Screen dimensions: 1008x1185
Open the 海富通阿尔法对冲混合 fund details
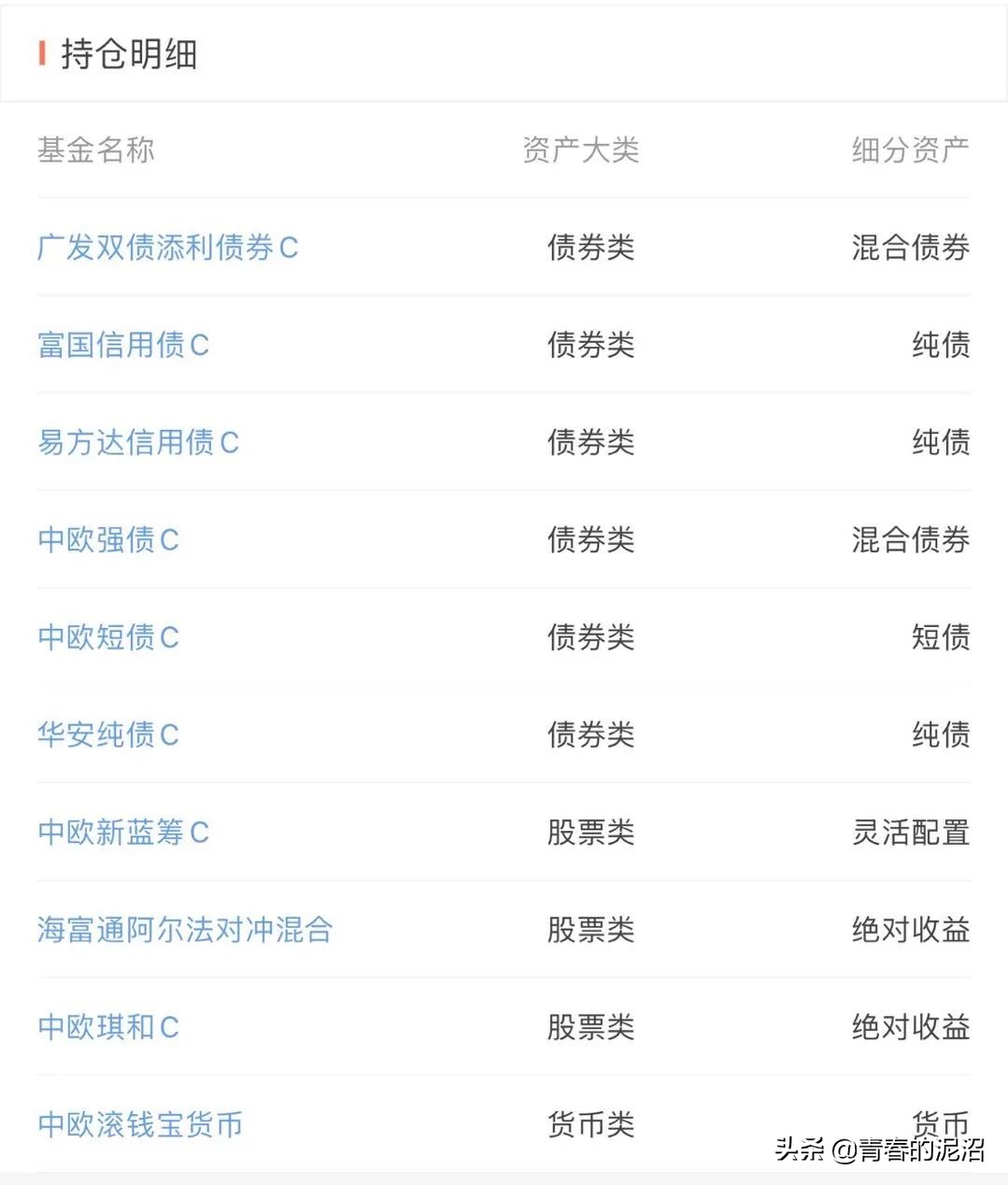[x=185, y=930]
